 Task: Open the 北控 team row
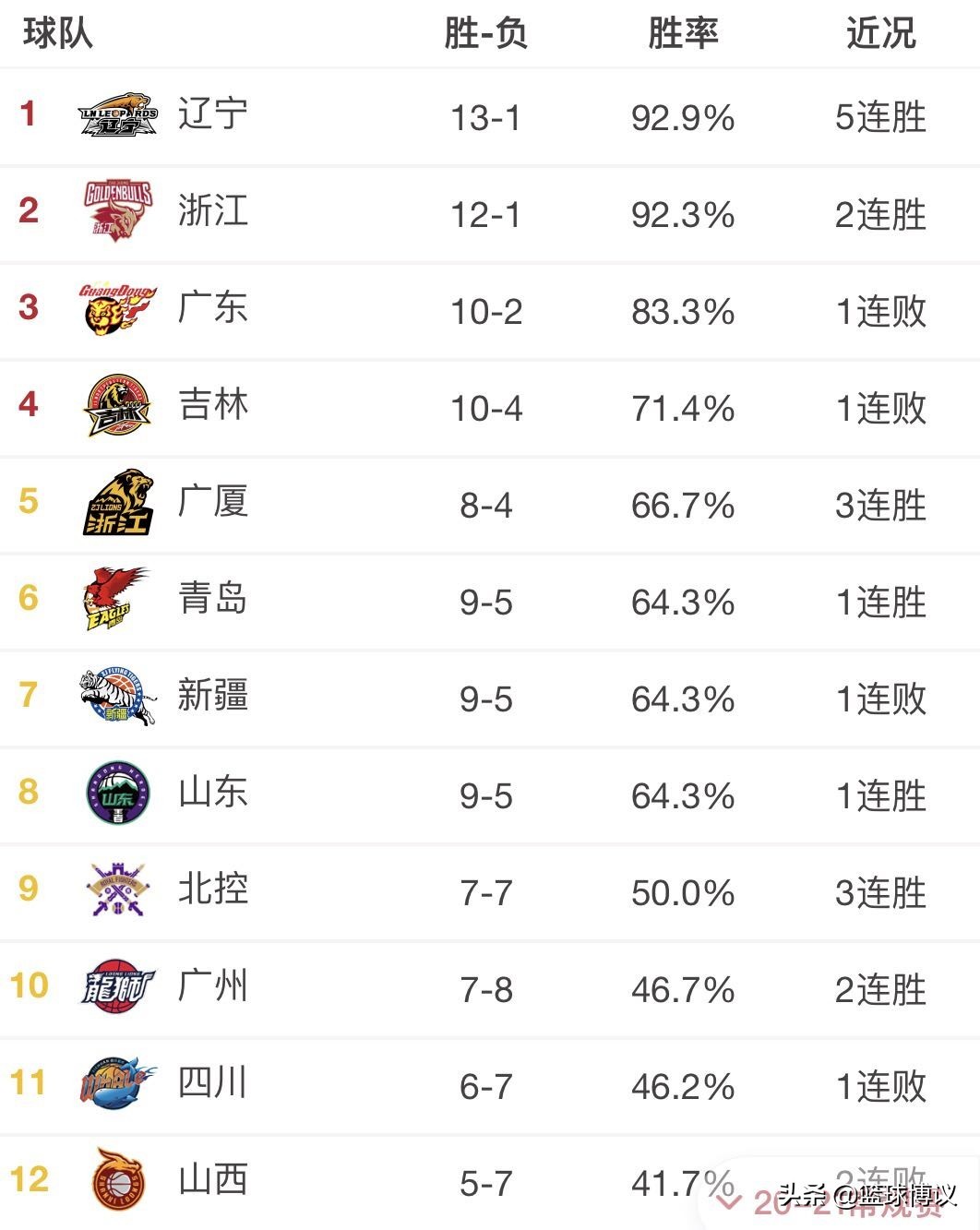tap(212, 891)
